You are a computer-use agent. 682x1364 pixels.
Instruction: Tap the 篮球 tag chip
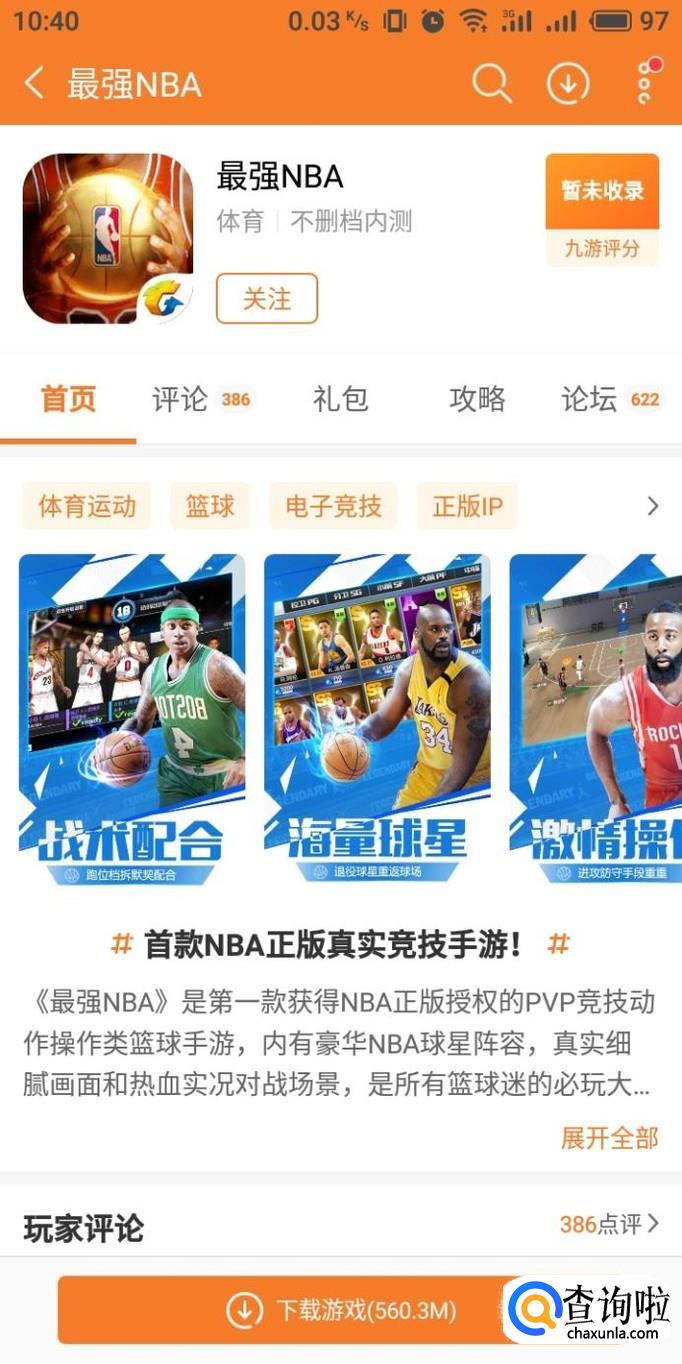pos(209,506)
